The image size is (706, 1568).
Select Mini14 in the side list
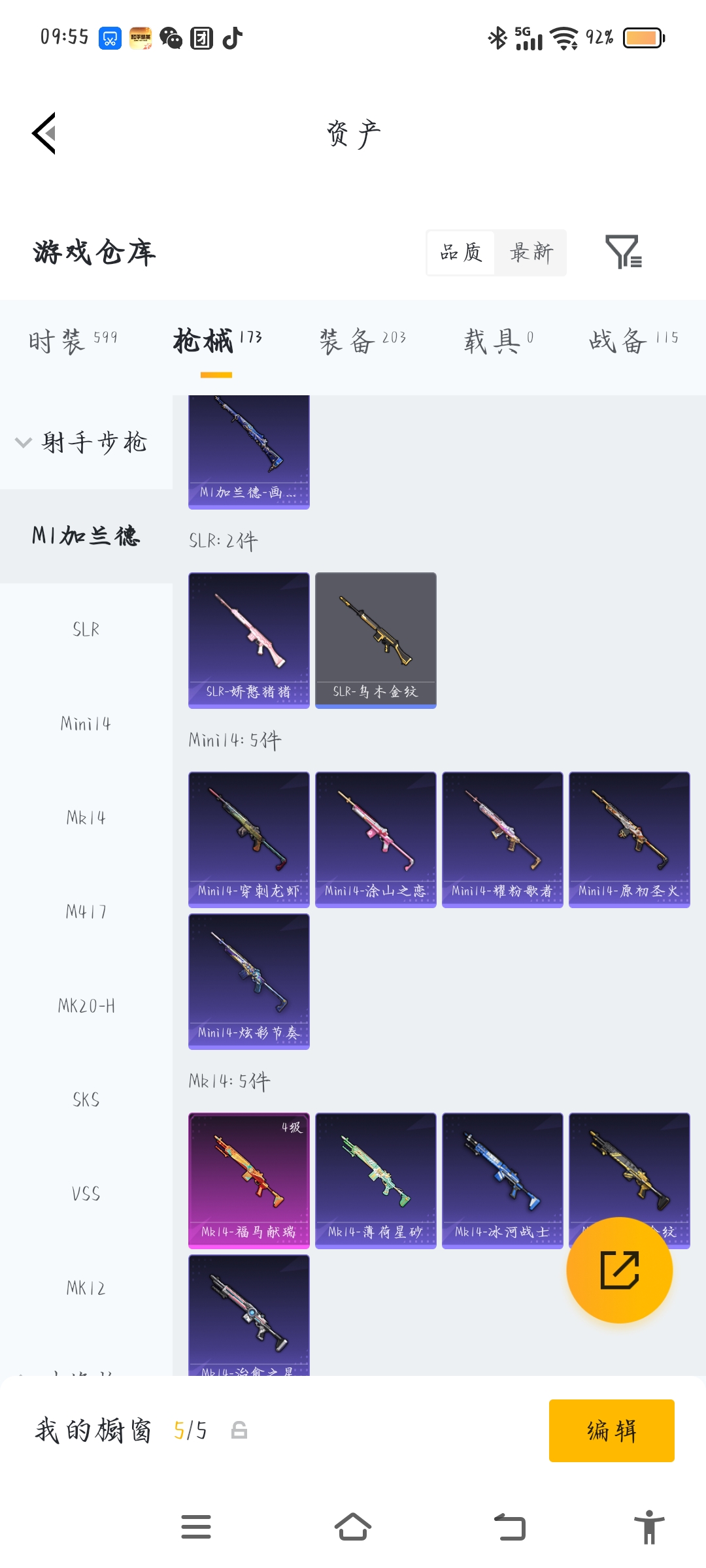[x=86, y=724]
